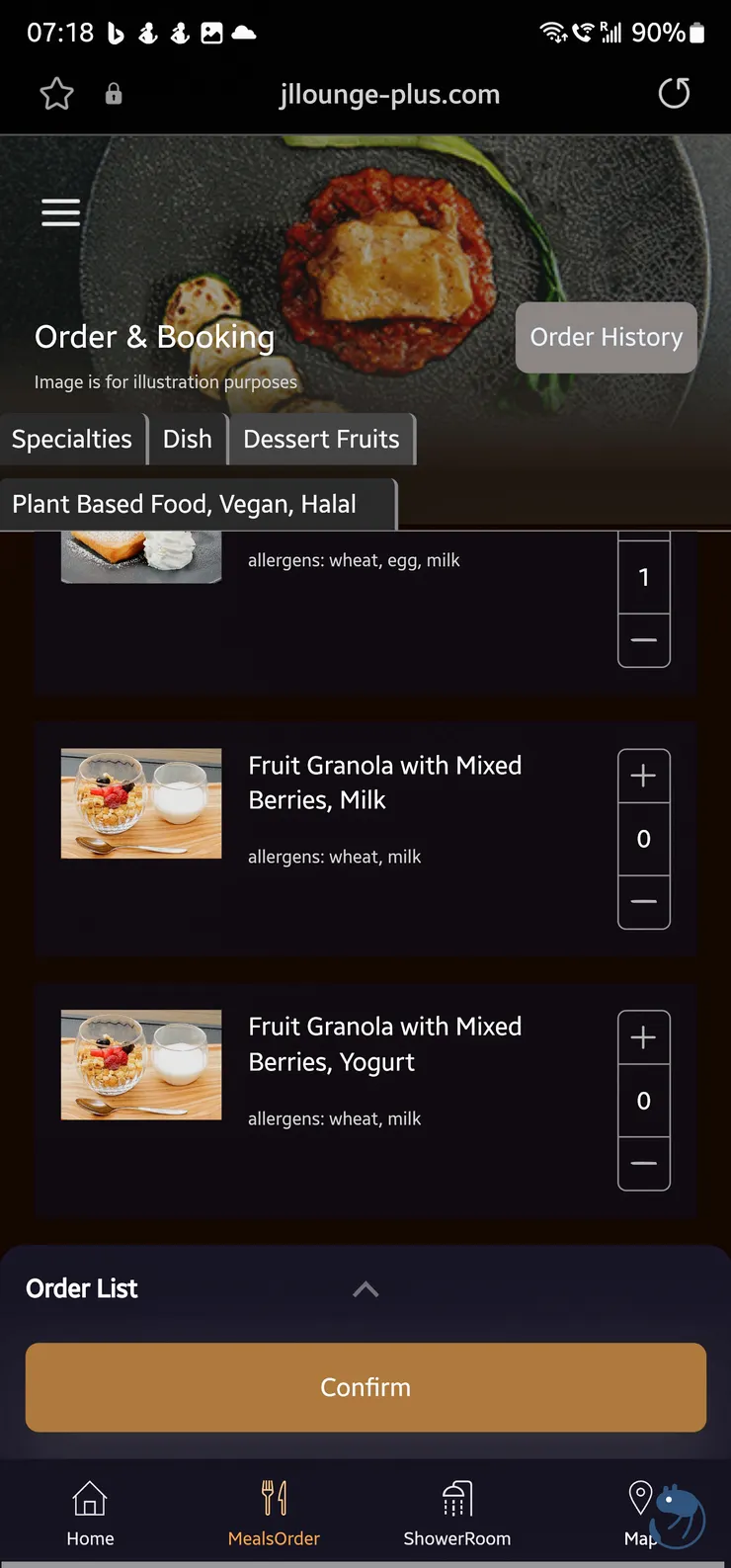This screenshot has height=1568, width=731.
Task: Open Order History
Action: pyautogui.click(x=606, y=337)
